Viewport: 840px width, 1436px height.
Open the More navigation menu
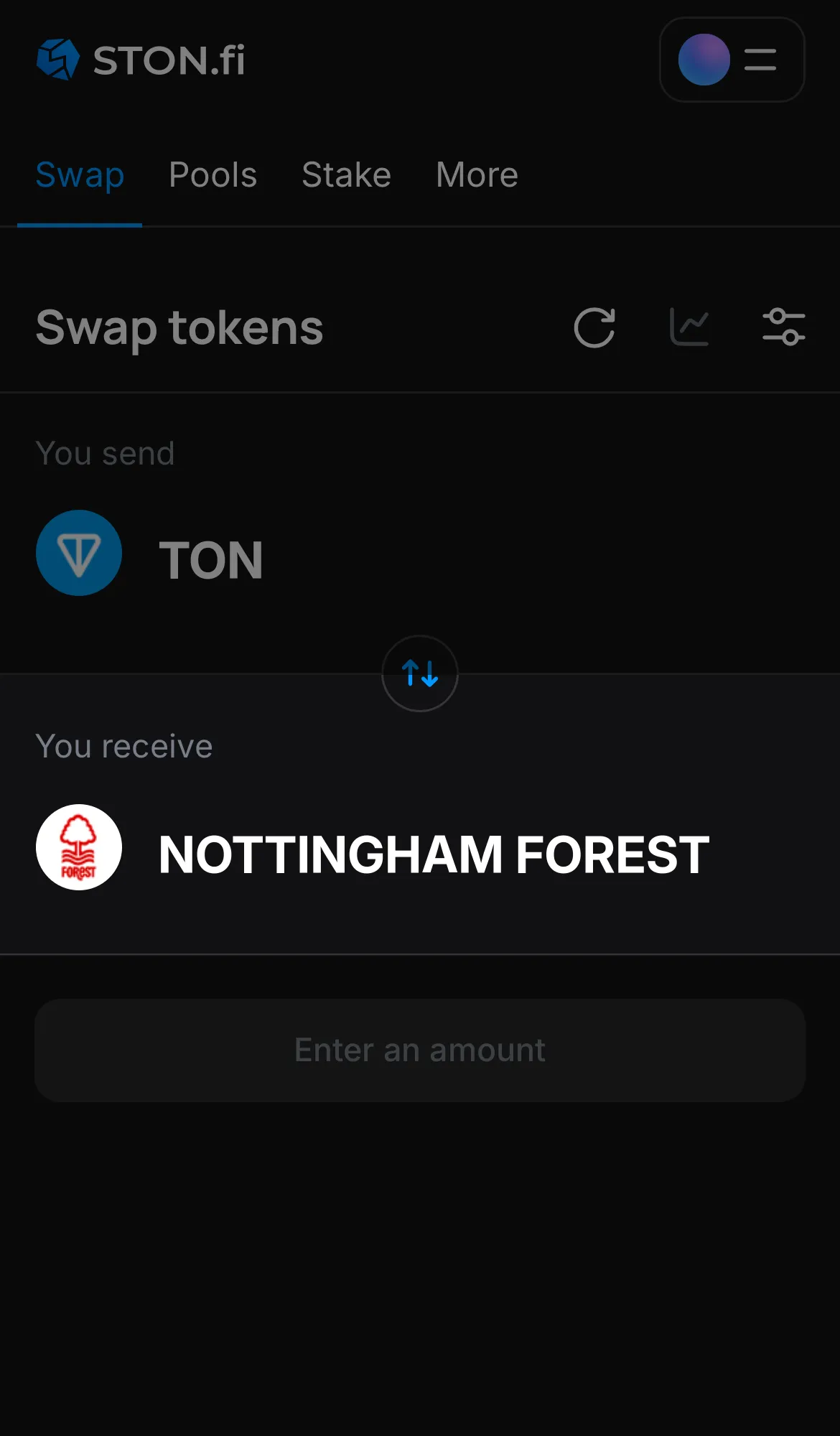(x=476, y=174)
